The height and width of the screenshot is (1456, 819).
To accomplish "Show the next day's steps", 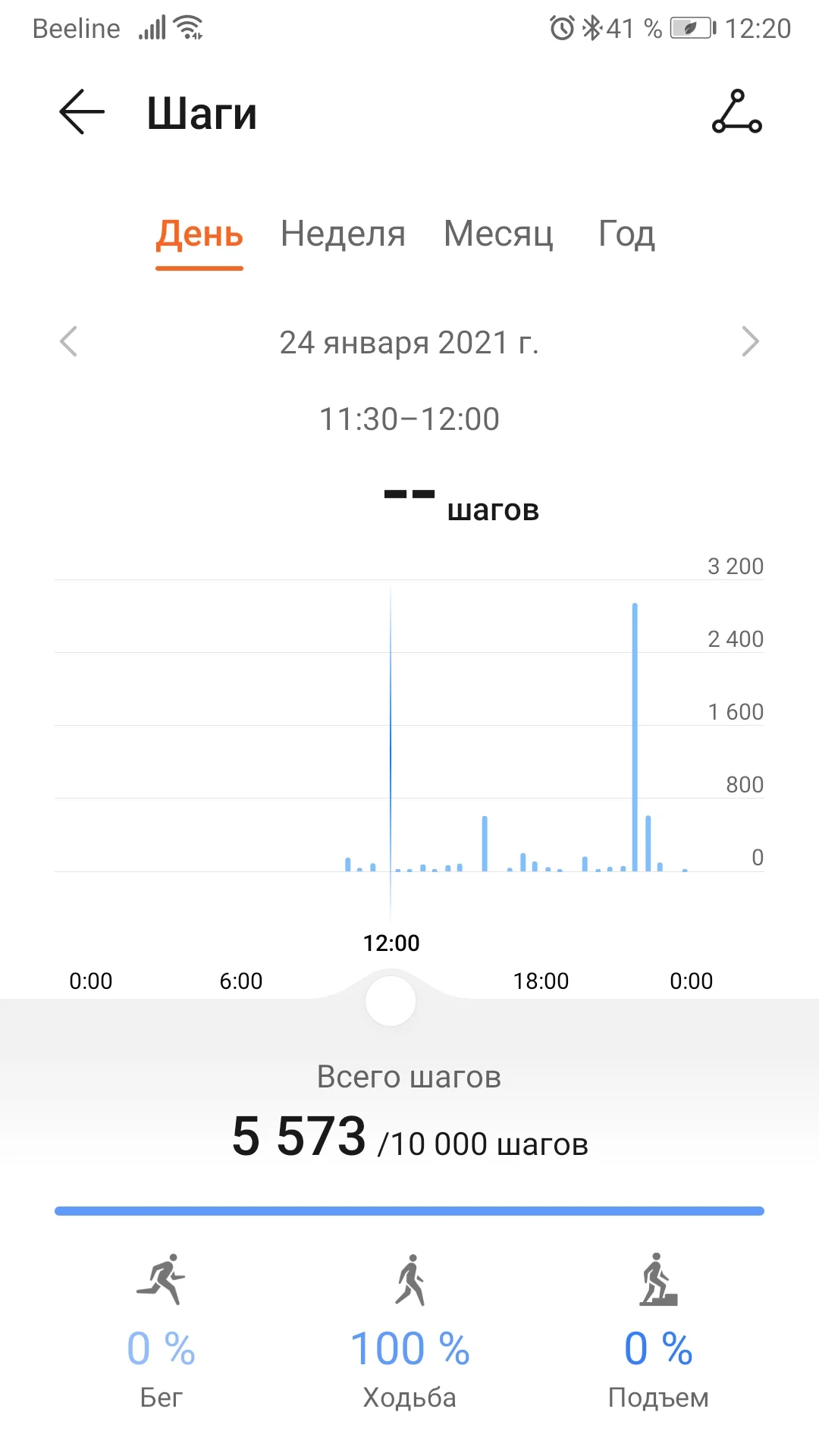I will point(750,342).
